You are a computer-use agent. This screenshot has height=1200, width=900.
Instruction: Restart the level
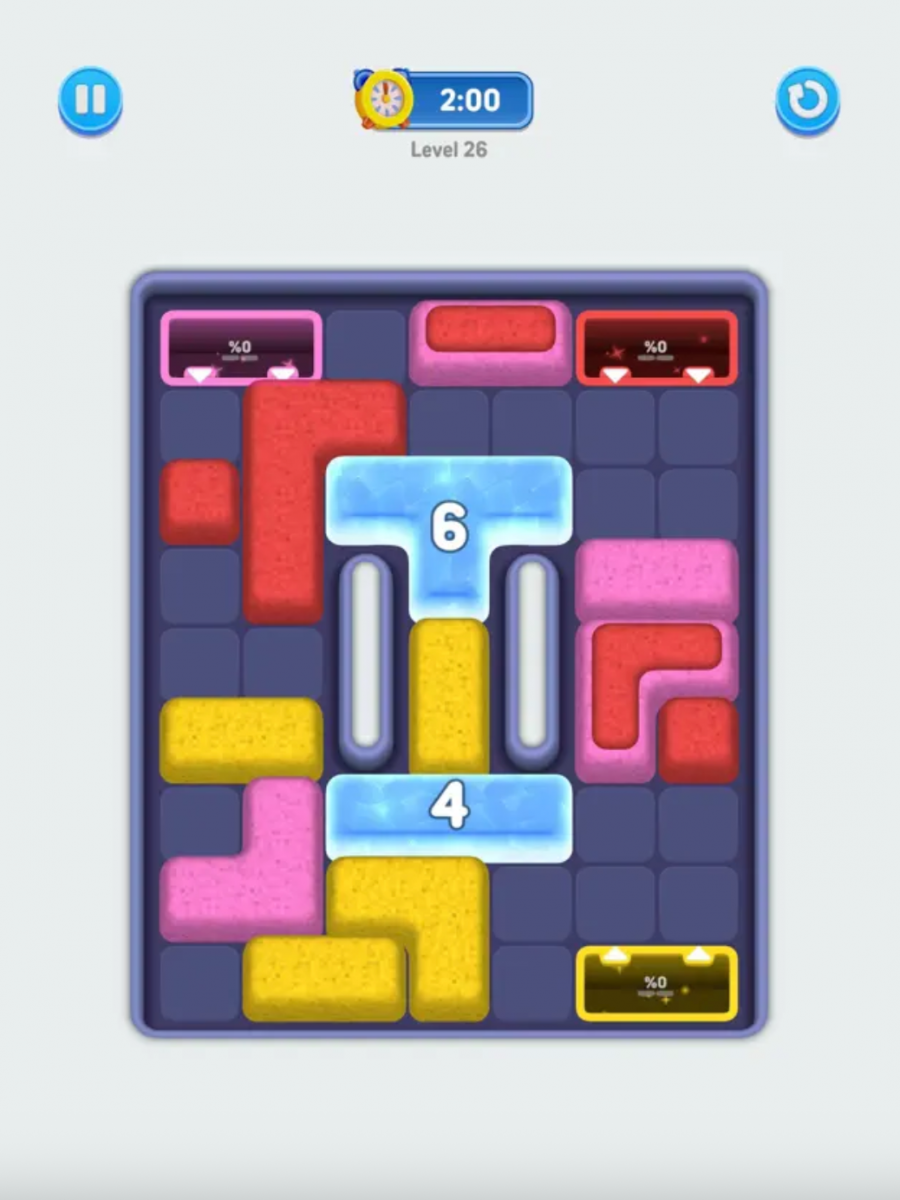tap(807, 100)
